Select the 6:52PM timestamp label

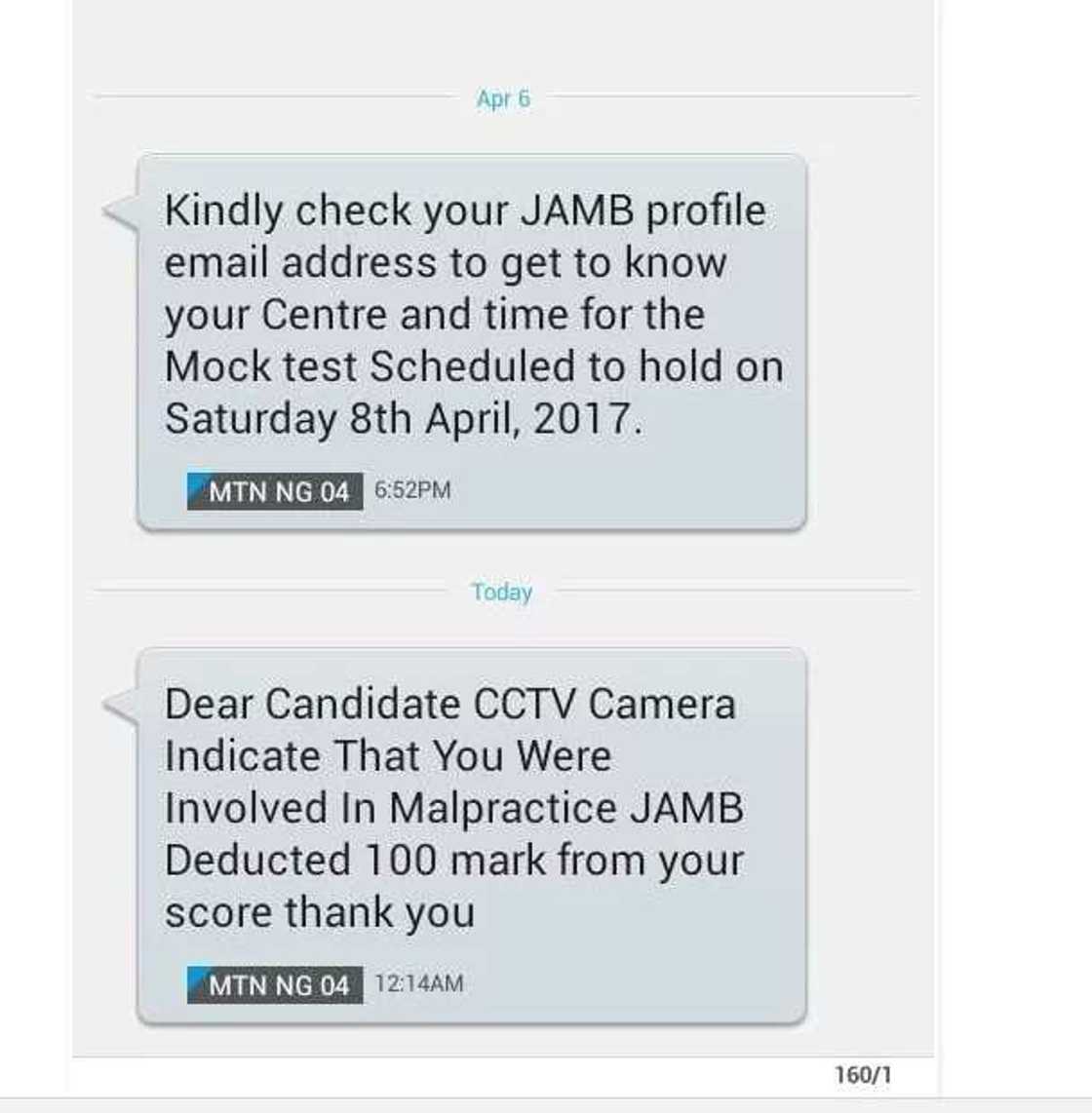(414, 490)
